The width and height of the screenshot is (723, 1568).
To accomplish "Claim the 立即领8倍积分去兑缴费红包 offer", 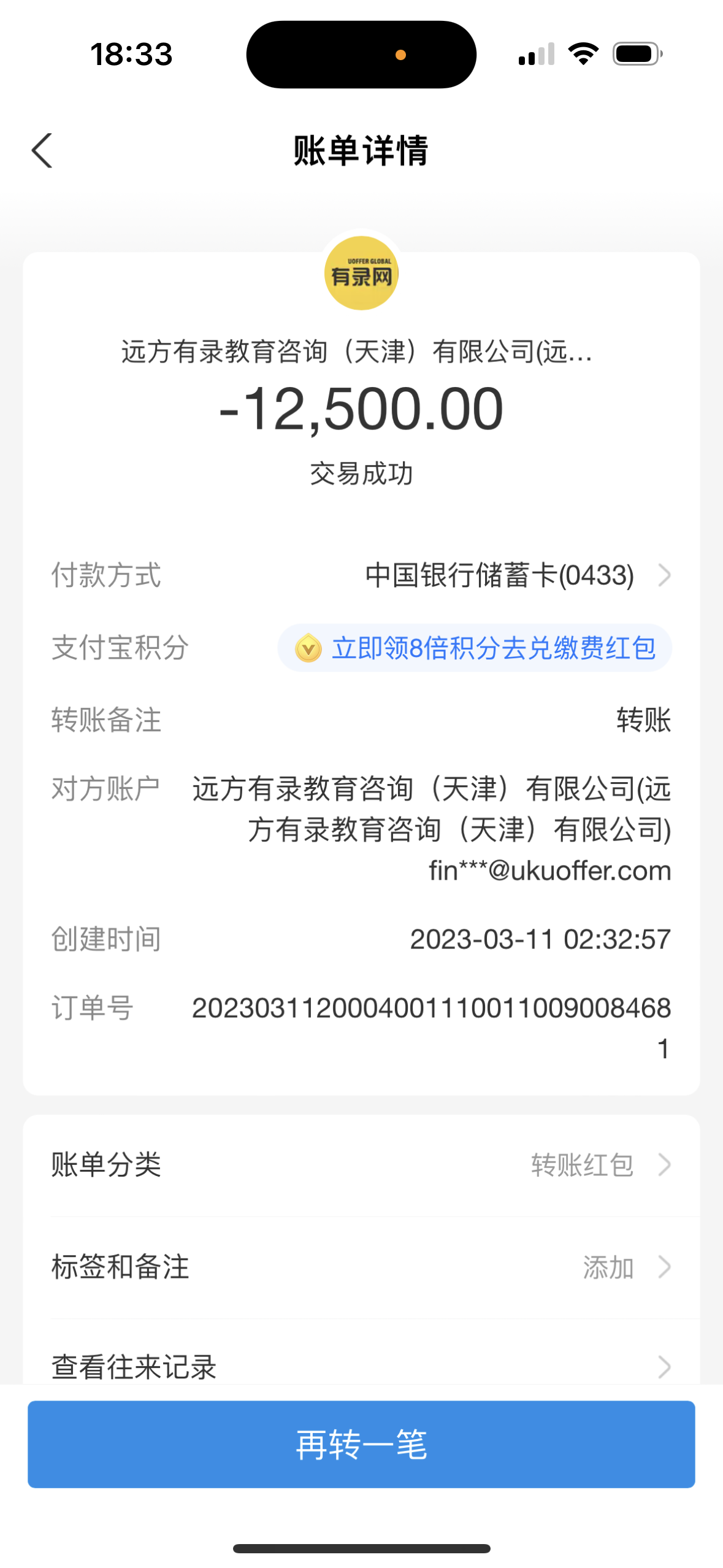I will coord(475,648).
